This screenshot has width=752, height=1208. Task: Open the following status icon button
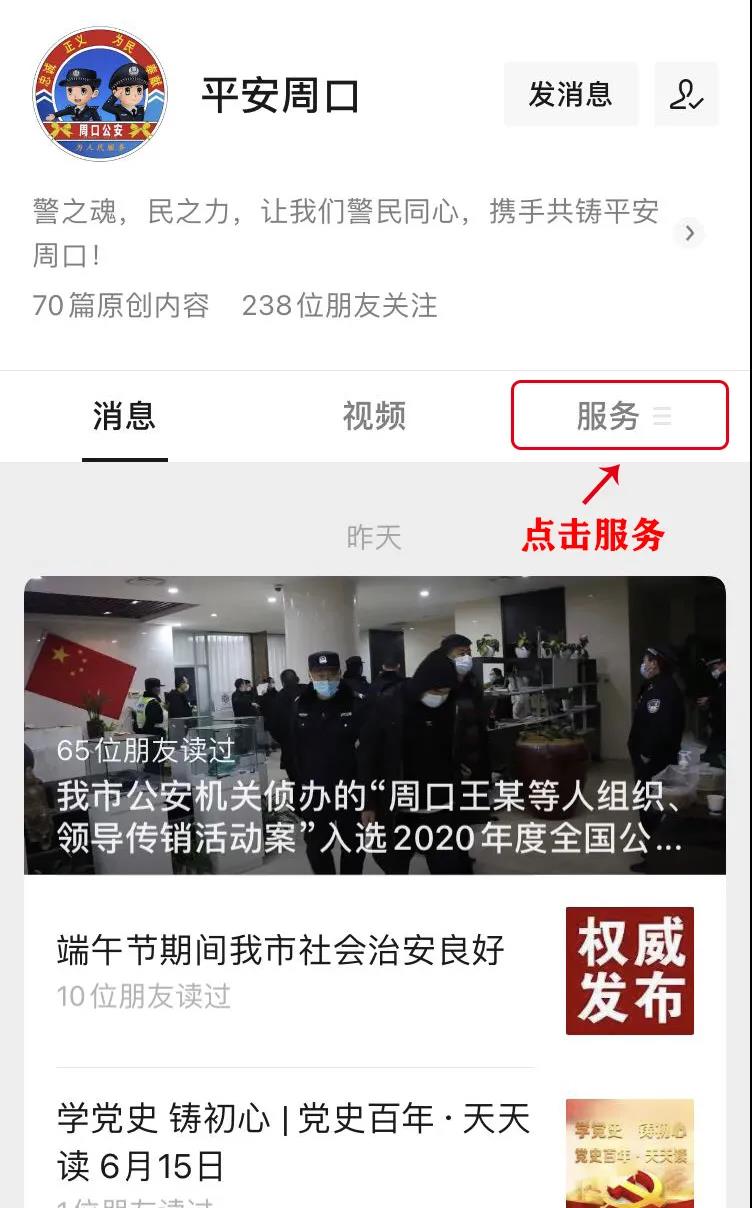pos(686,94)
